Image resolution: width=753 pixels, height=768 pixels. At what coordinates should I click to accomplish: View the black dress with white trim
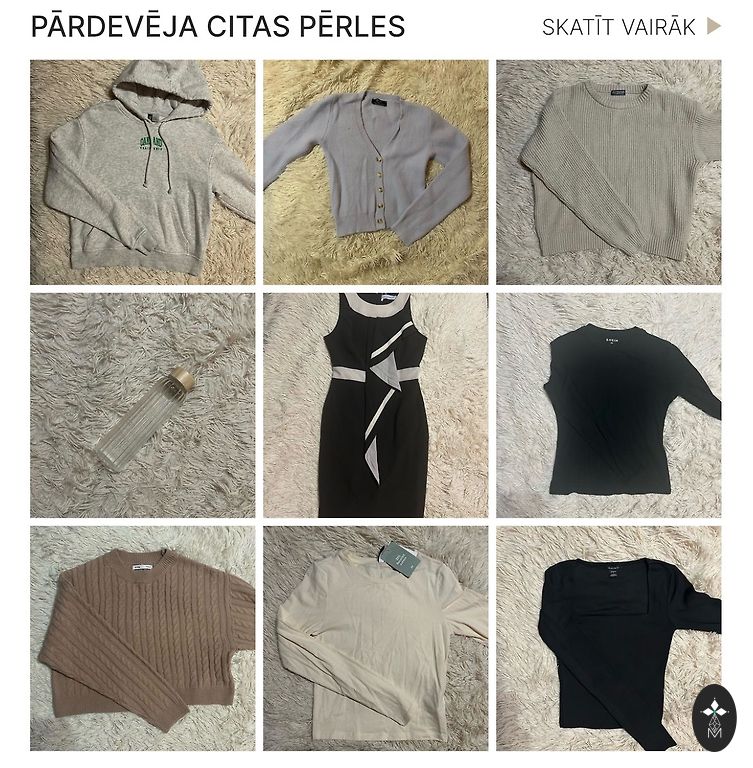coord(375,405)
